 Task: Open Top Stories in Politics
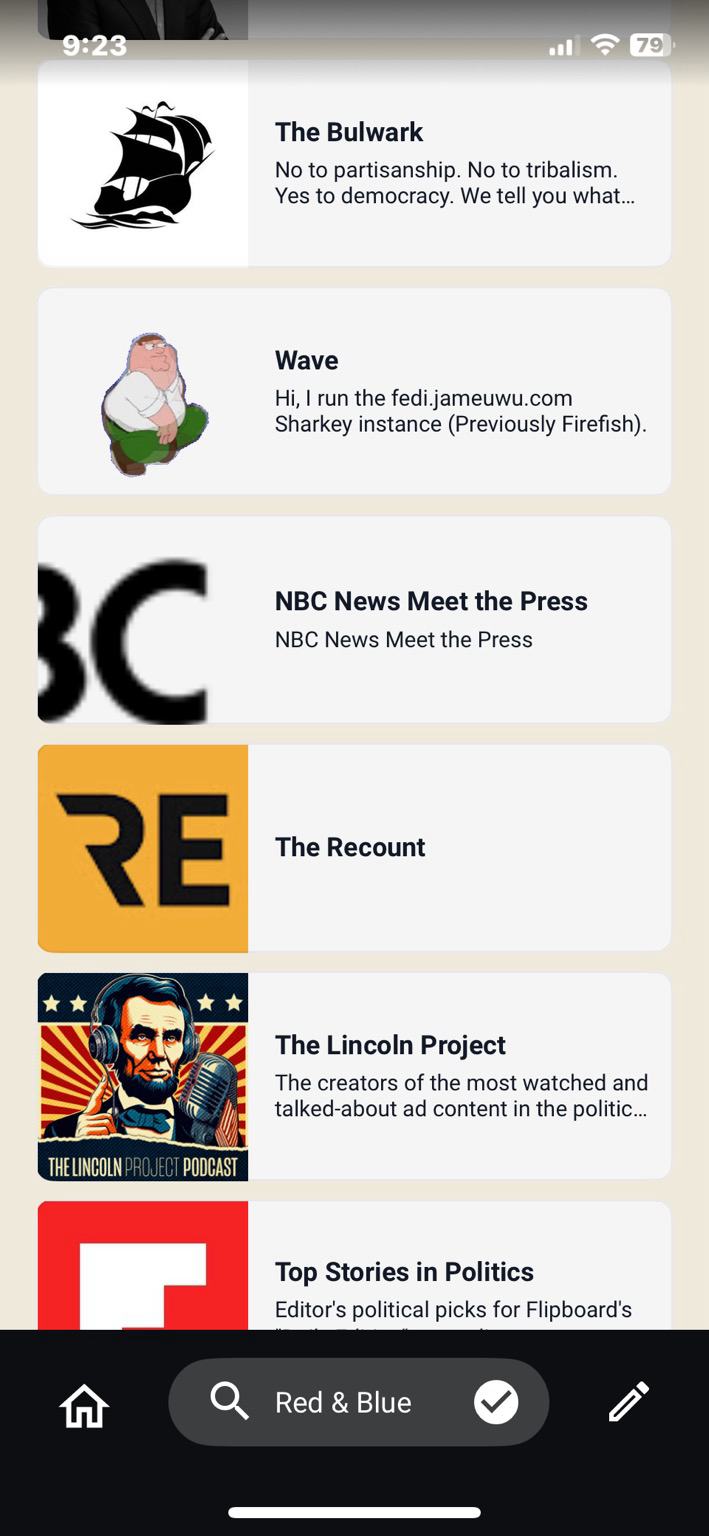click(354, 1270)
